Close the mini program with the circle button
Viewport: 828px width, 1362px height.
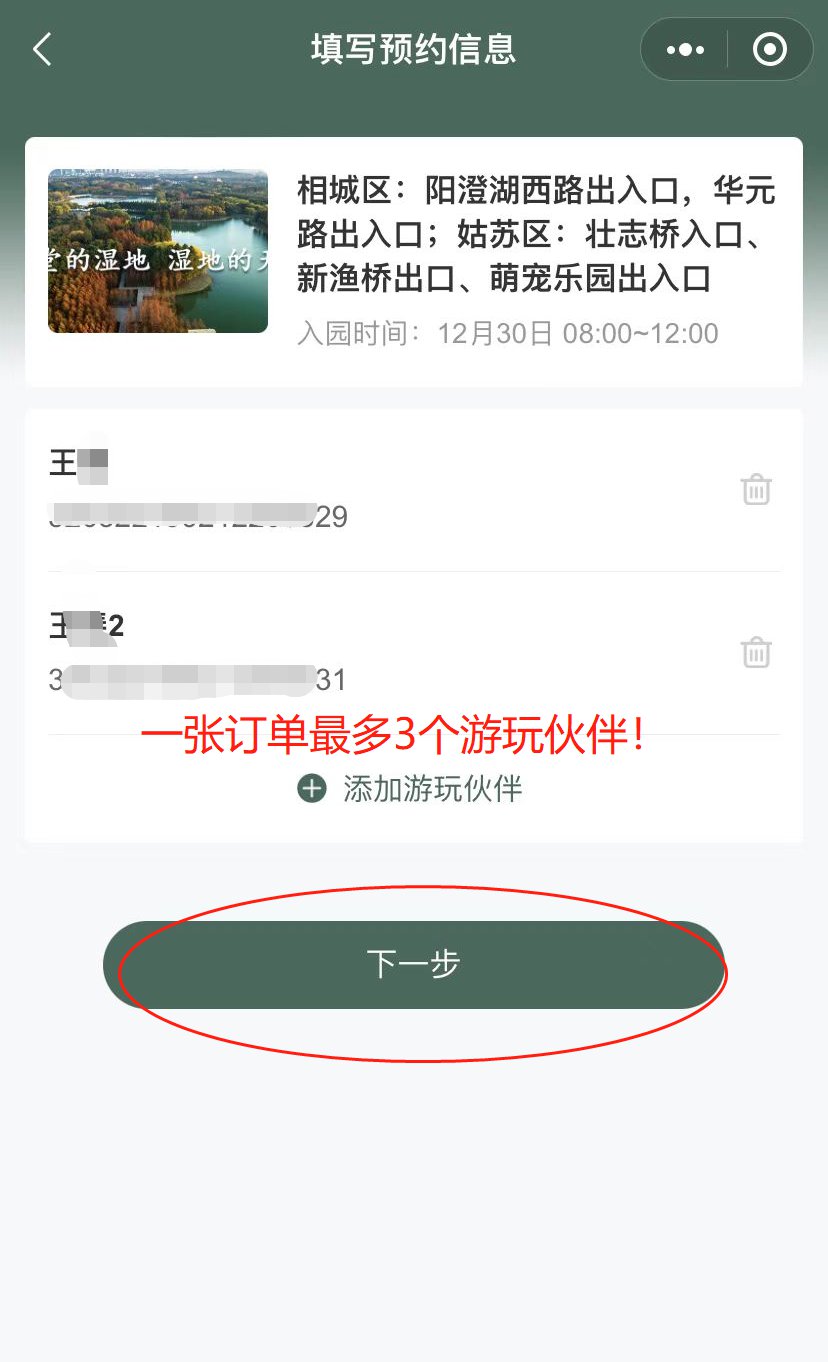point(769,49)
